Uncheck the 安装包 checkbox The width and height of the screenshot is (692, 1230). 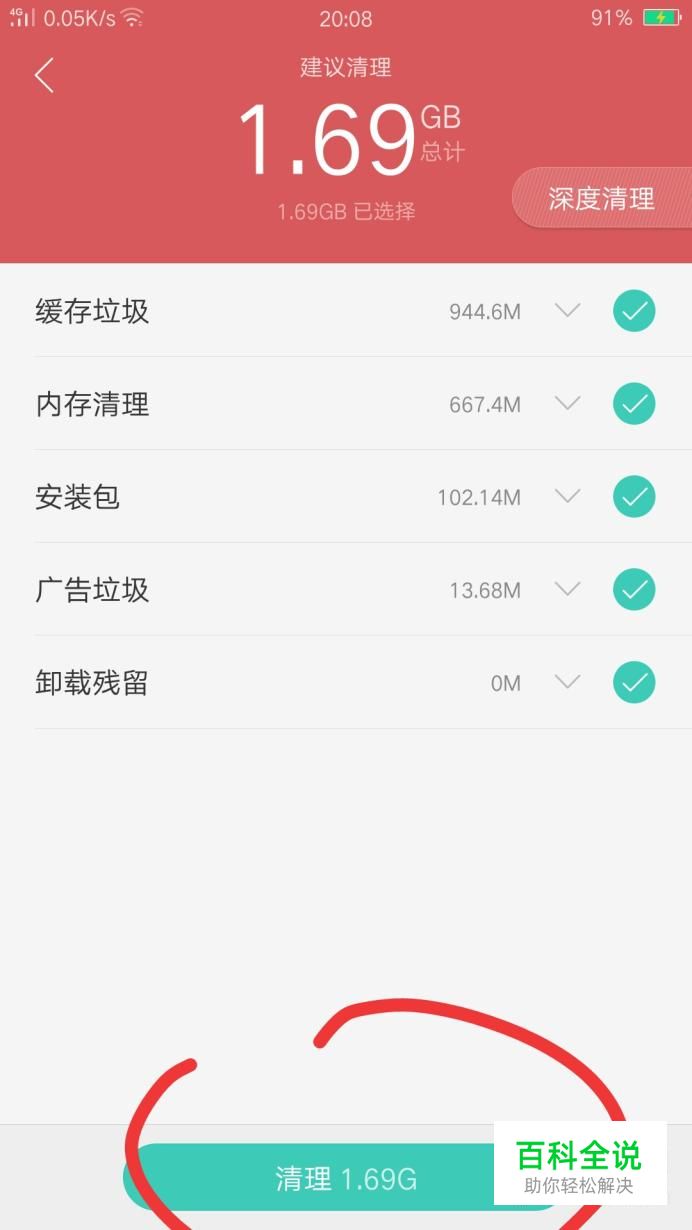[634, 497]
